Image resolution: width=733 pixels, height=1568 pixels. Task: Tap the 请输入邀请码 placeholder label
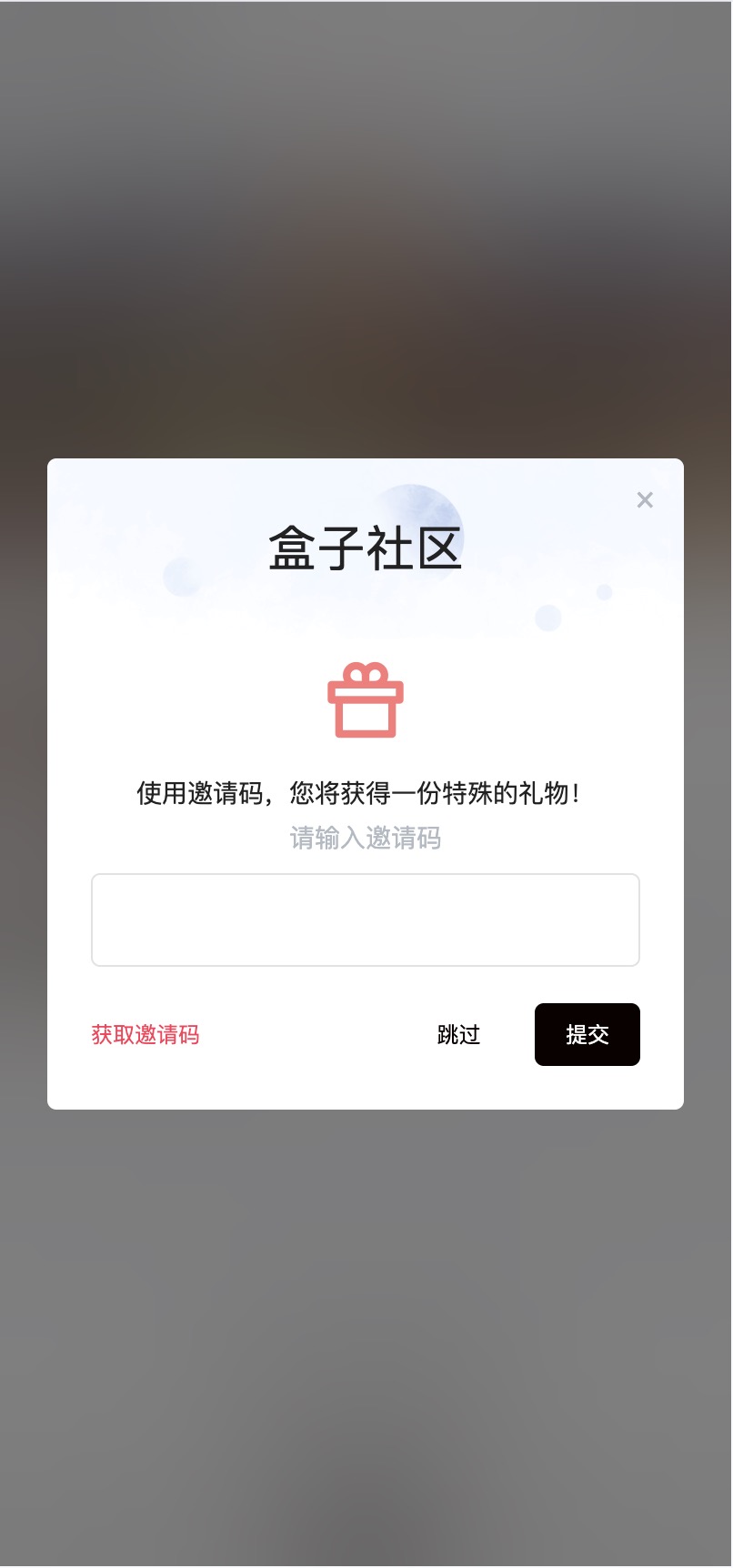(366, 838)
